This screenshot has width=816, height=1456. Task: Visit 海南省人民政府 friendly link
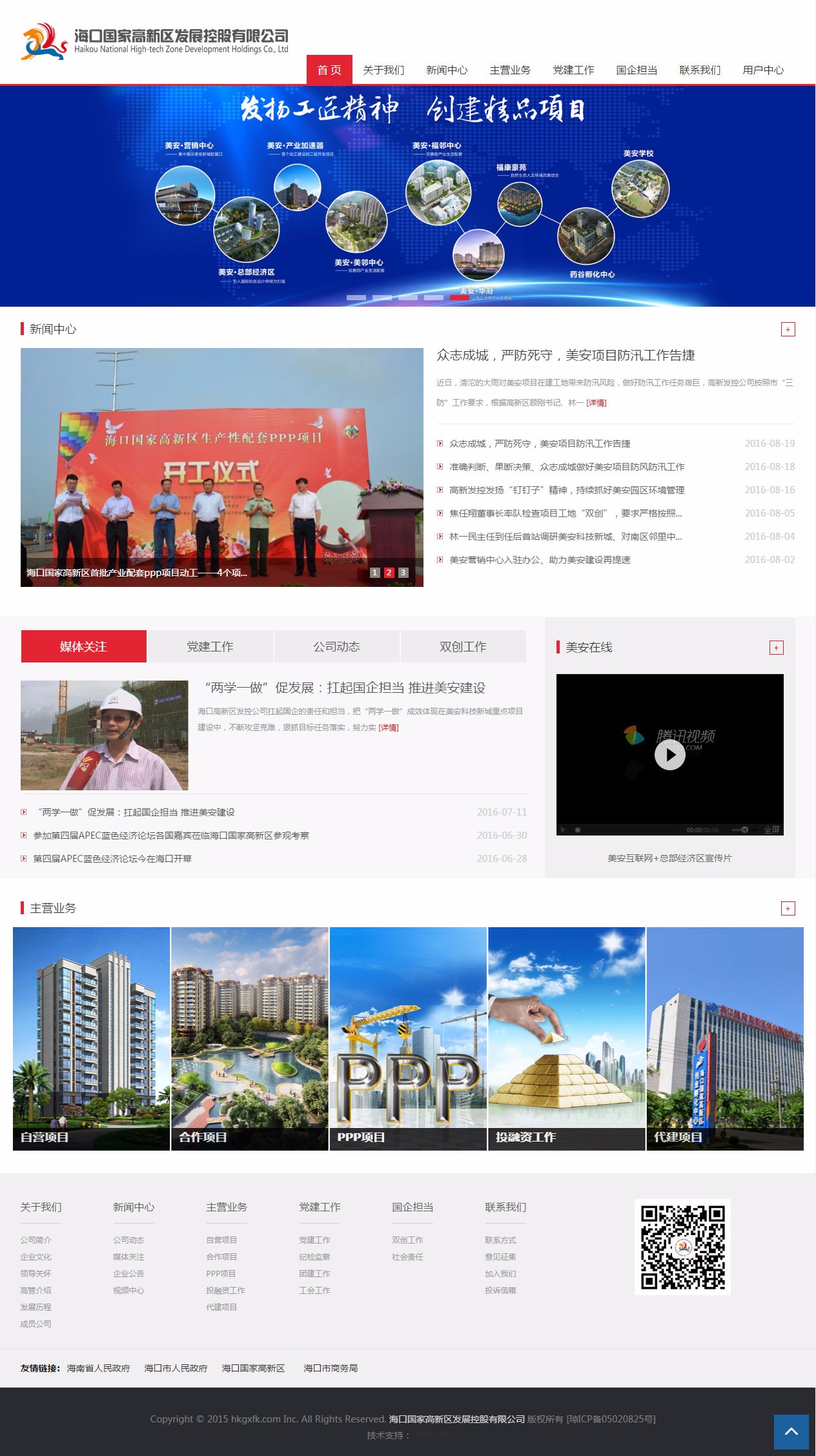click(98, 1368)
